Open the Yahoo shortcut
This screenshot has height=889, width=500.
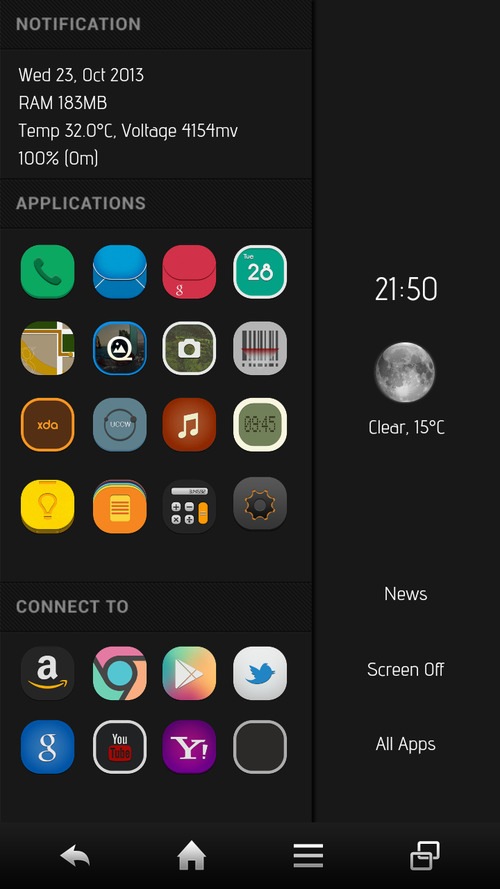[x=189, y=747]
